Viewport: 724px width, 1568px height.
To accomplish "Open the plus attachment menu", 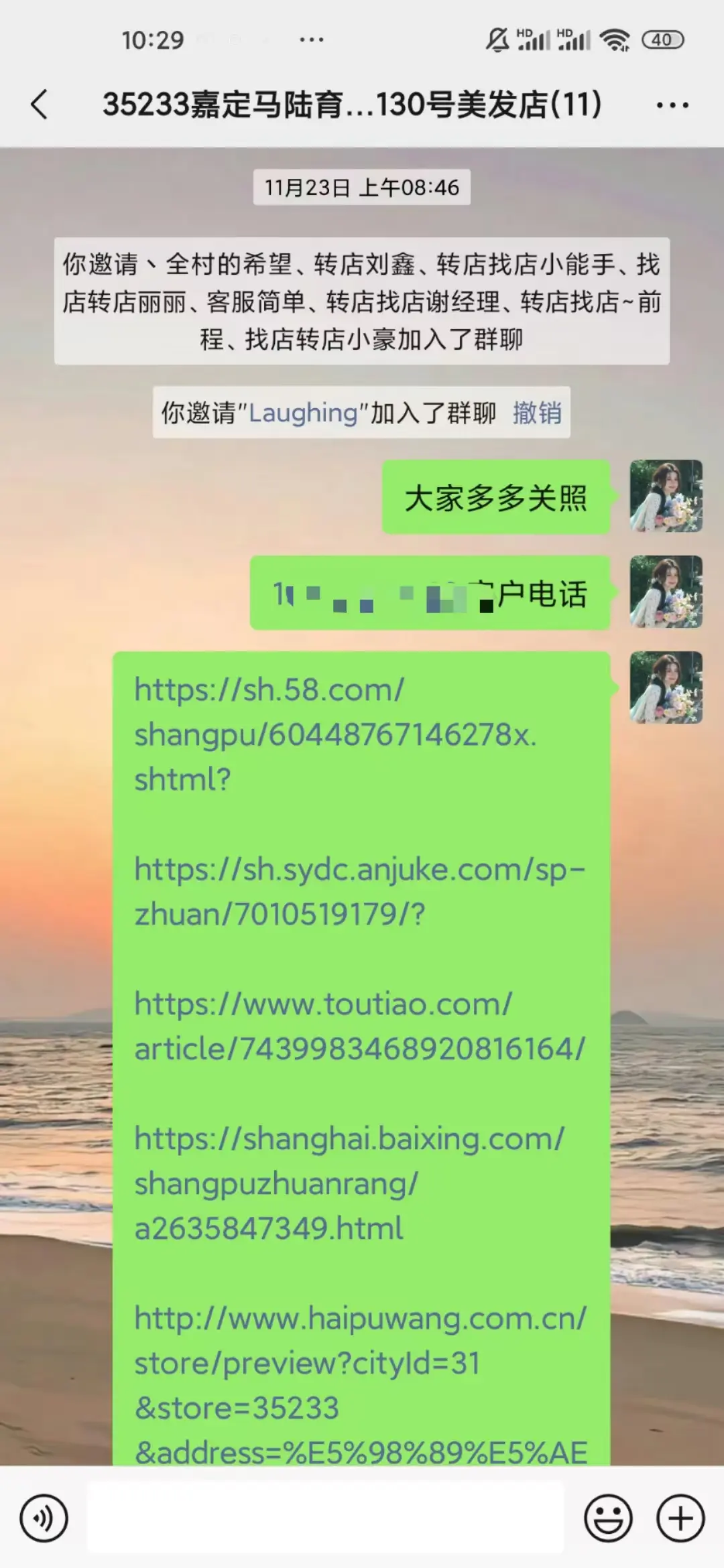I will coord(680,1518).
